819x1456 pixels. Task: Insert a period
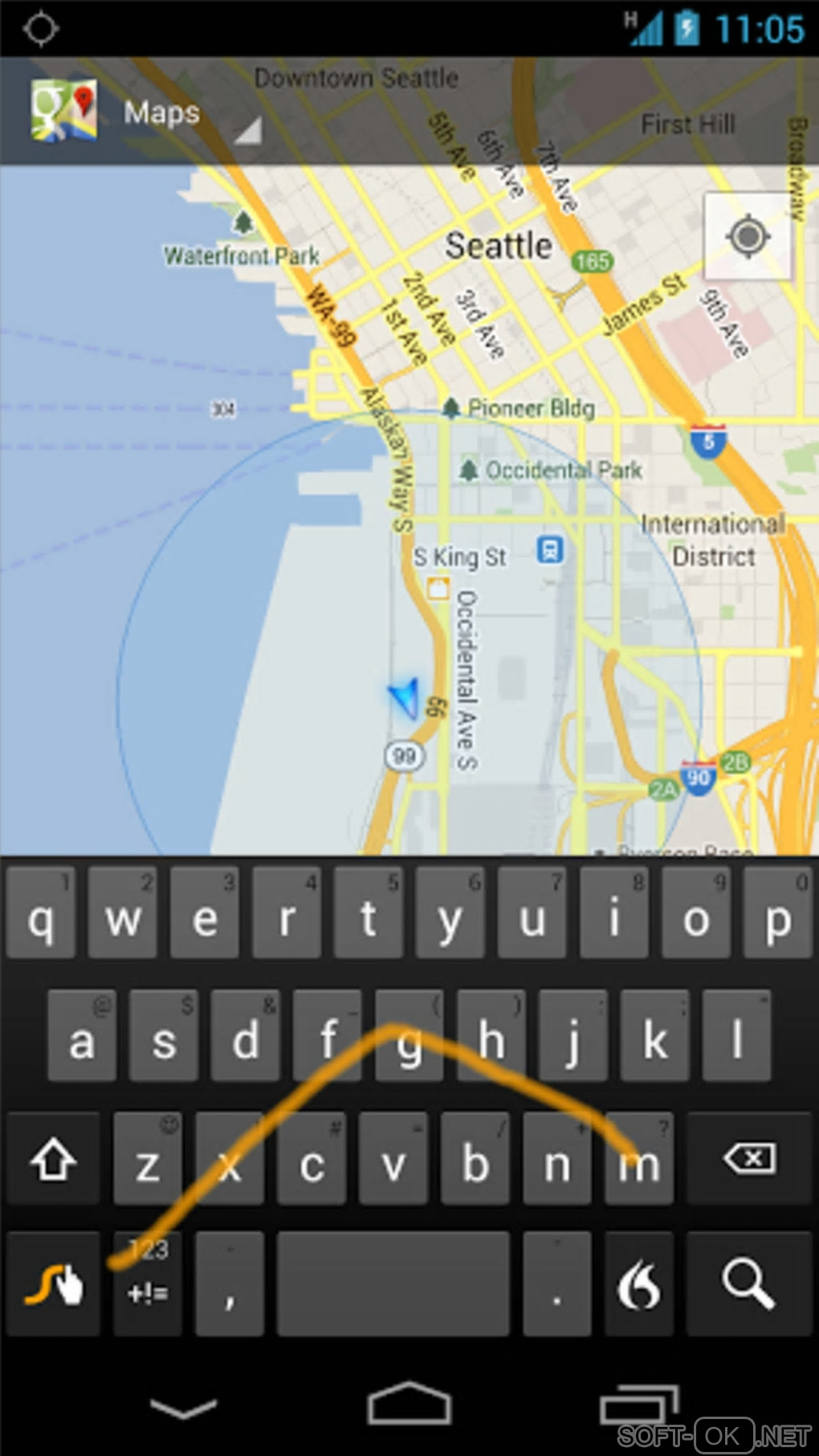tap(556, 1283)
